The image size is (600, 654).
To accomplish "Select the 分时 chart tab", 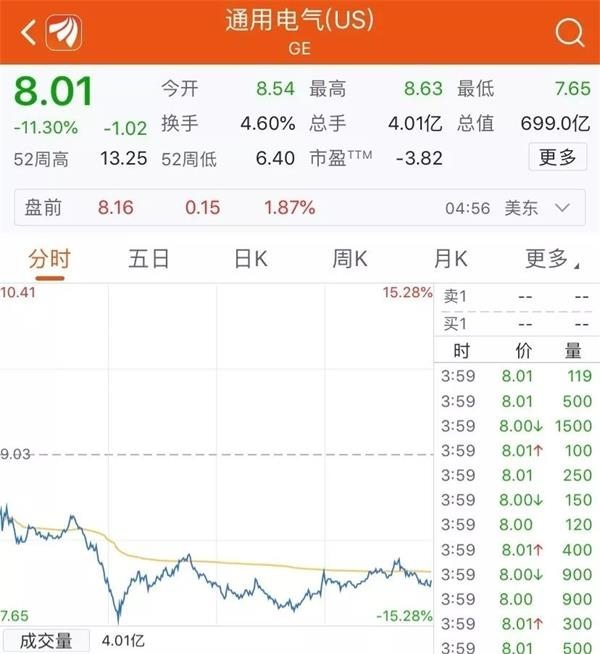I will [x=50, y=259].
